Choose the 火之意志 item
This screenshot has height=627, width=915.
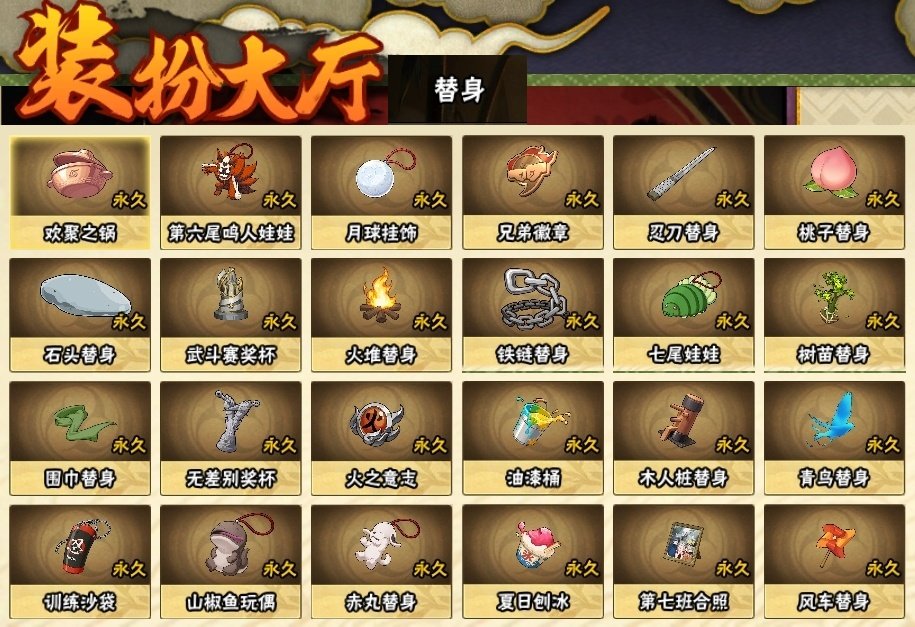[382, 437]
